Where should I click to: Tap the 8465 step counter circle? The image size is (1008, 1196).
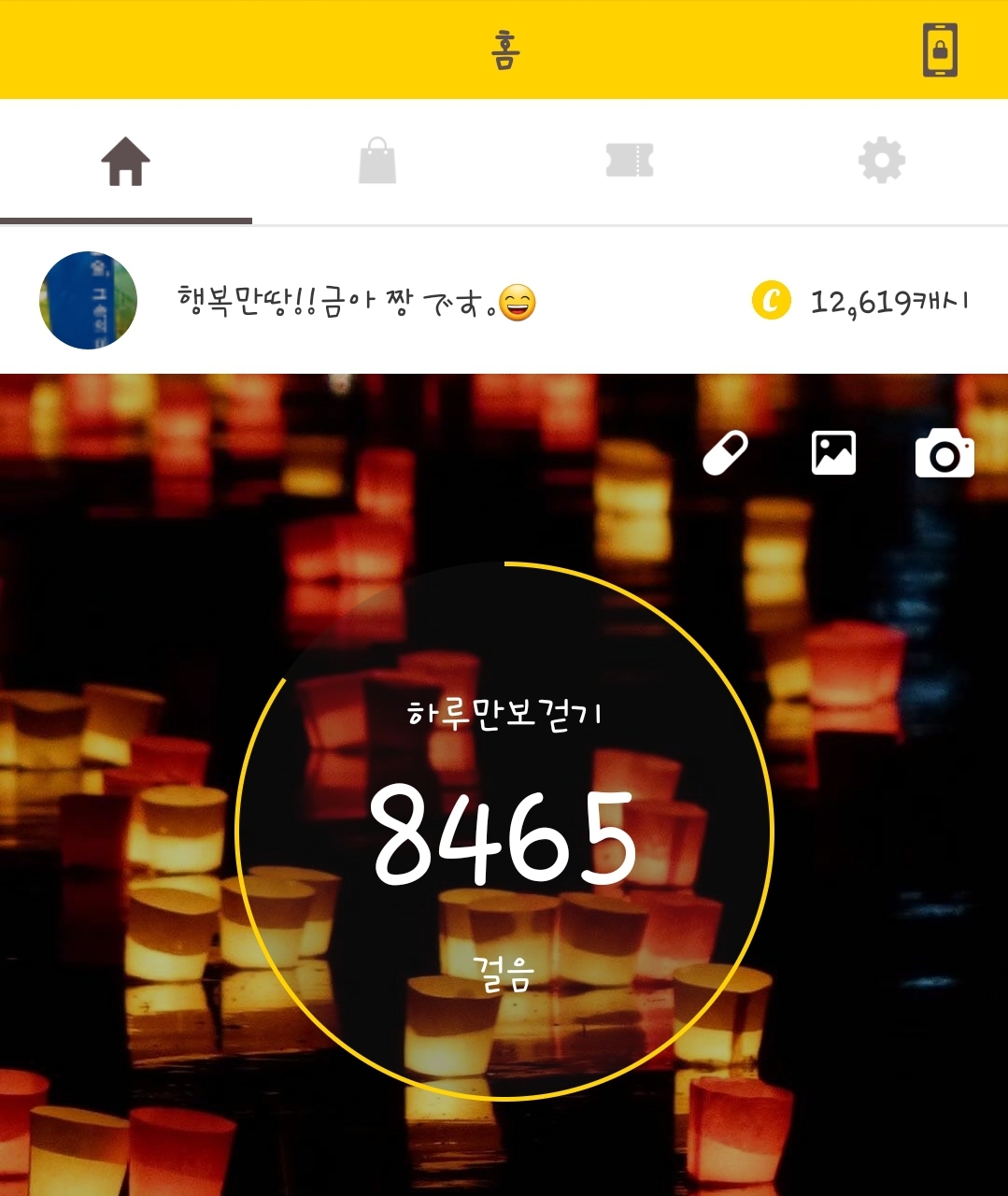[504, 832]
